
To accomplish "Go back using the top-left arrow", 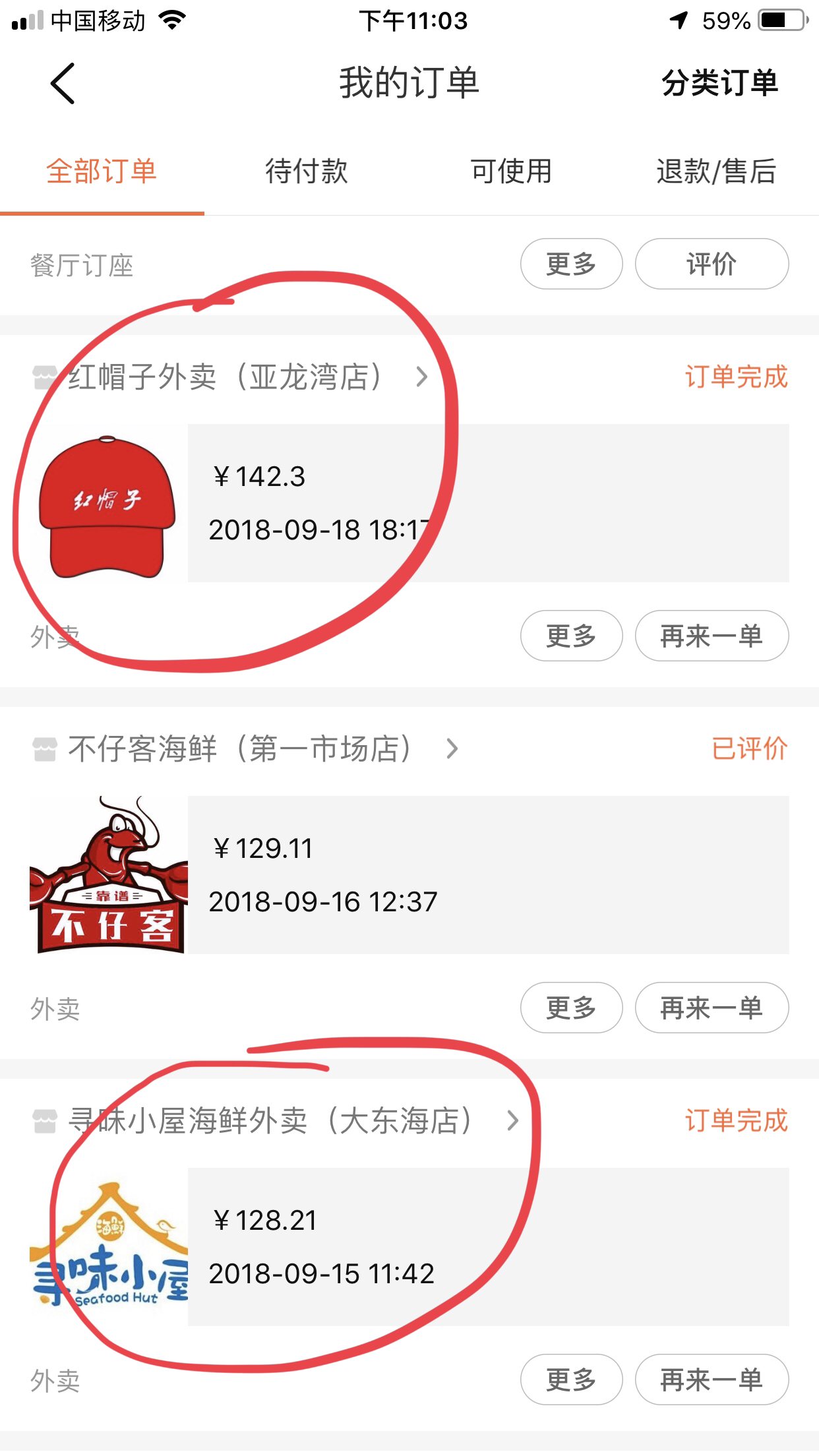I will pyautogui.click(x=63, y=84).
